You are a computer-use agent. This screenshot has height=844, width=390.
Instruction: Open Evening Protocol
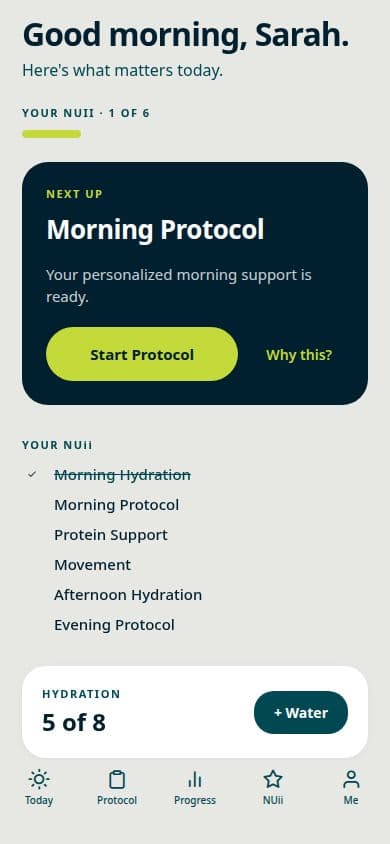click(114, 625)
